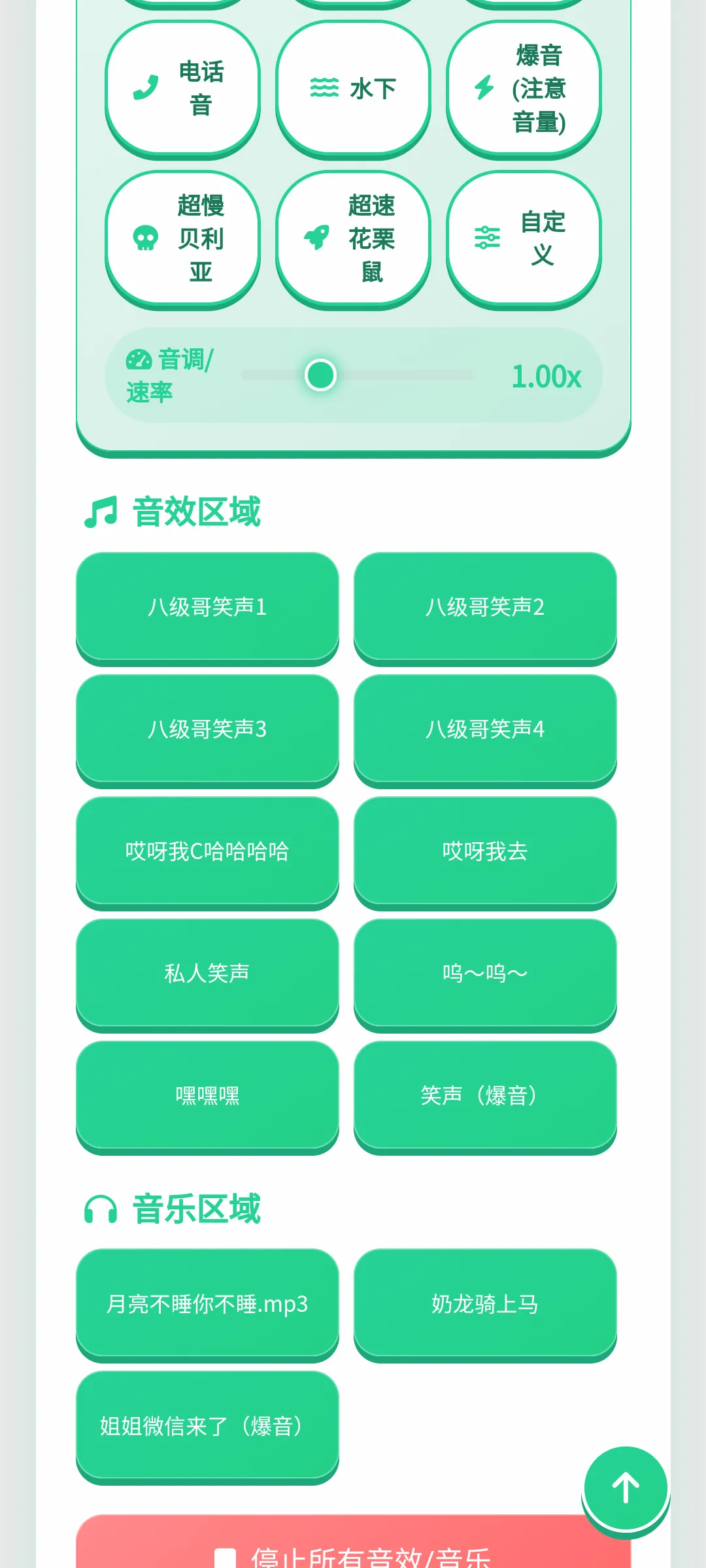Tap the scroll-to-top arrow button
This screenshot has height=1568, width=706.
point(626,1488)
